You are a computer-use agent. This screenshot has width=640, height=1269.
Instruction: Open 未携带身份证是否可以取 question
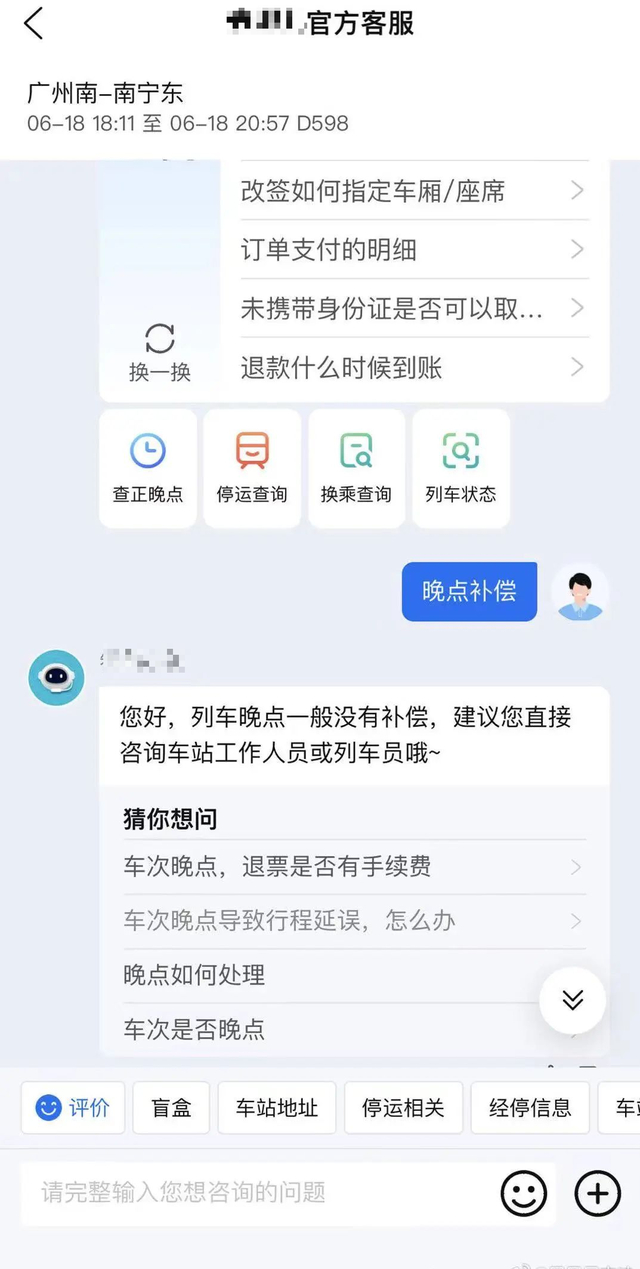coord(414,308)
